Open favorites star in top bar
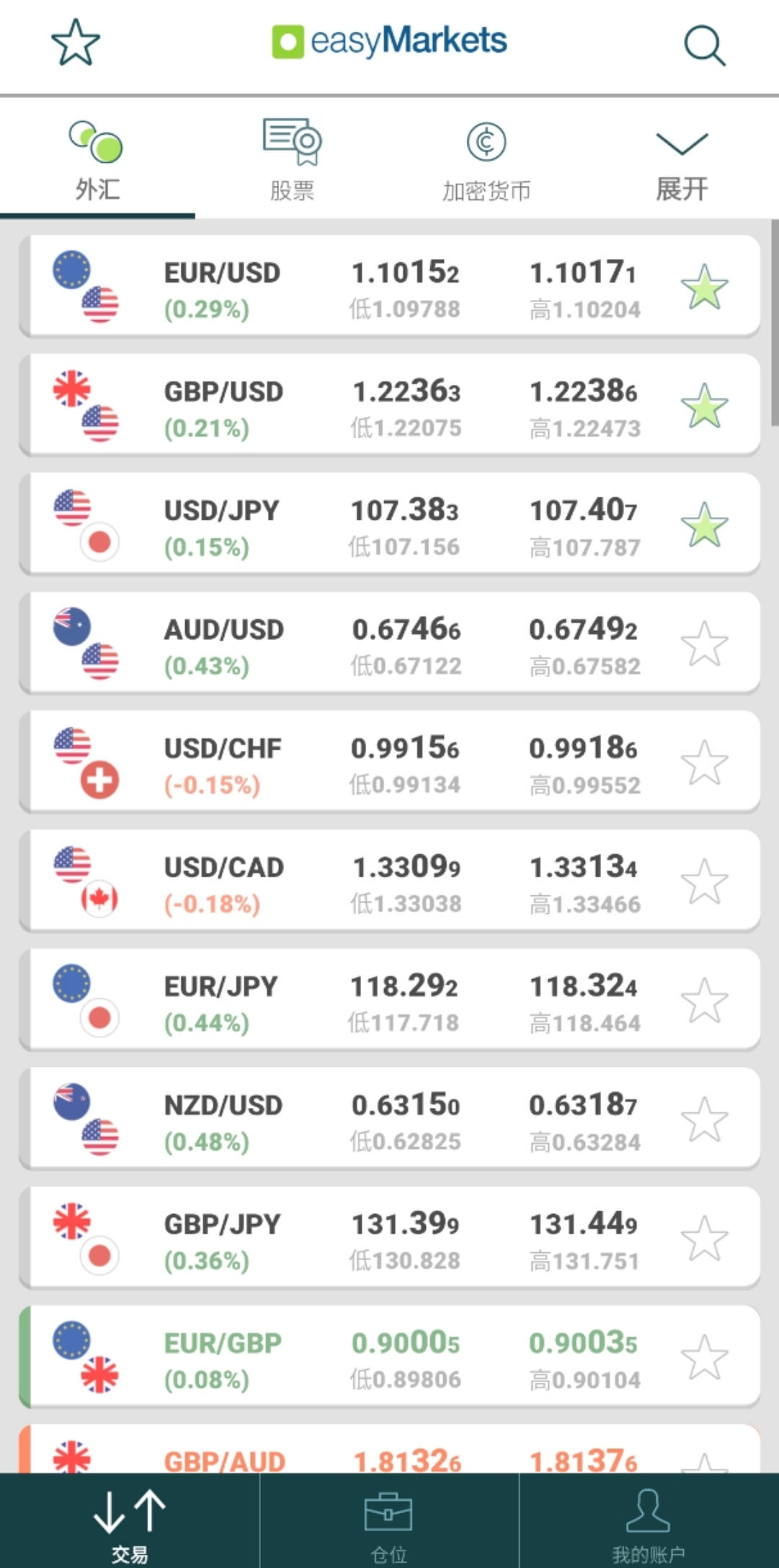Viewport: 779px width, 1568px height. [76, 43]
